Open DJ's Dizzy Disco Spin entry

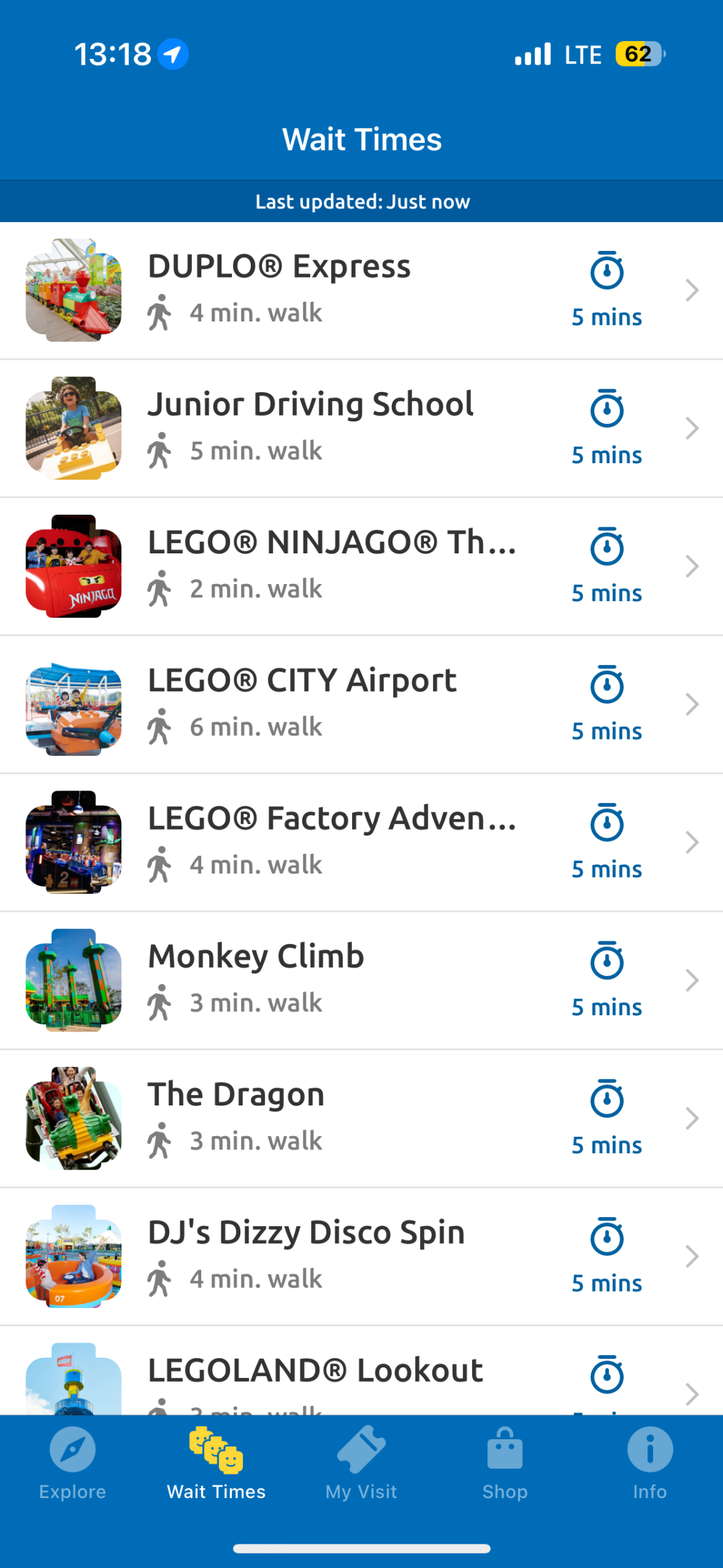[x=361, y=1256]
